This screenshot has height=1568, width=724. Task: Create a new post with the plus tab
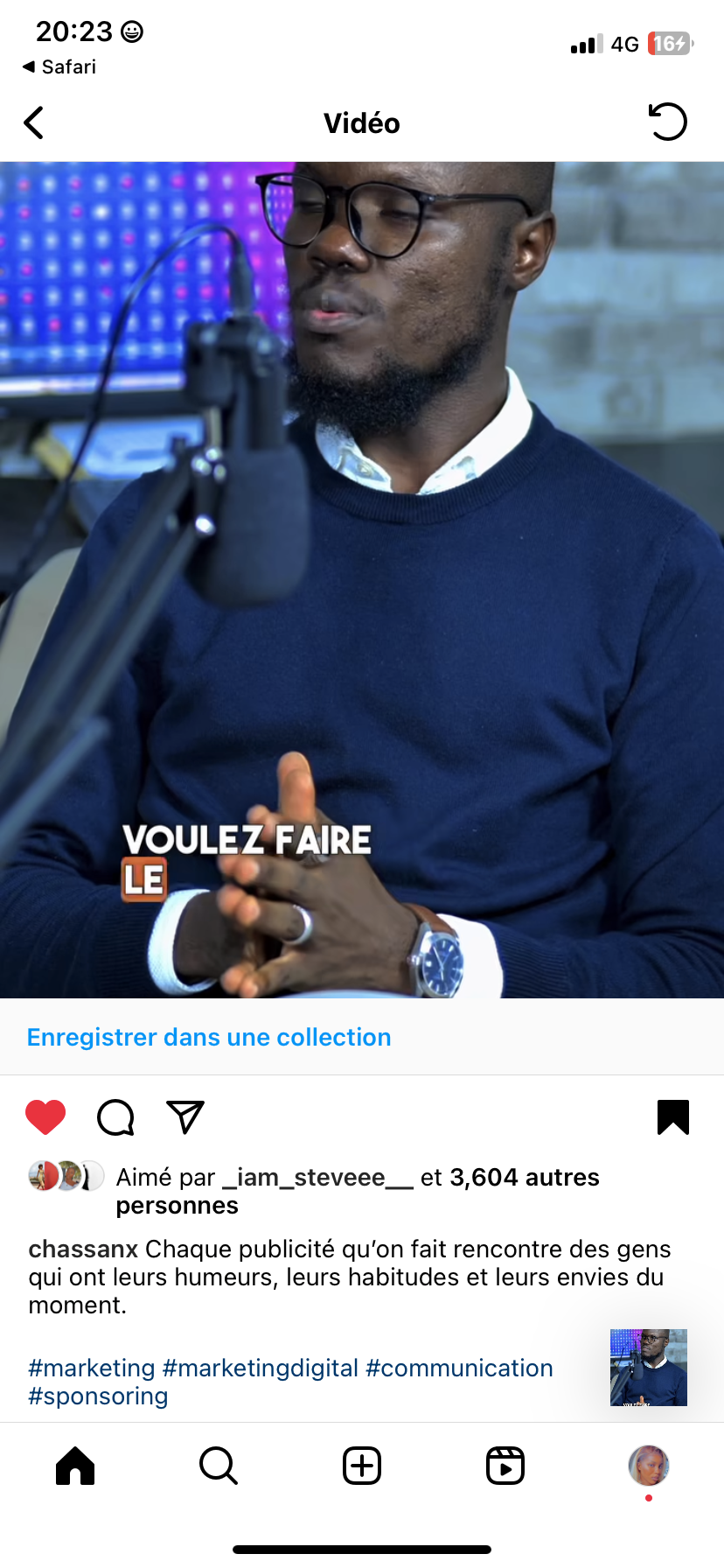coord(362,1466)
